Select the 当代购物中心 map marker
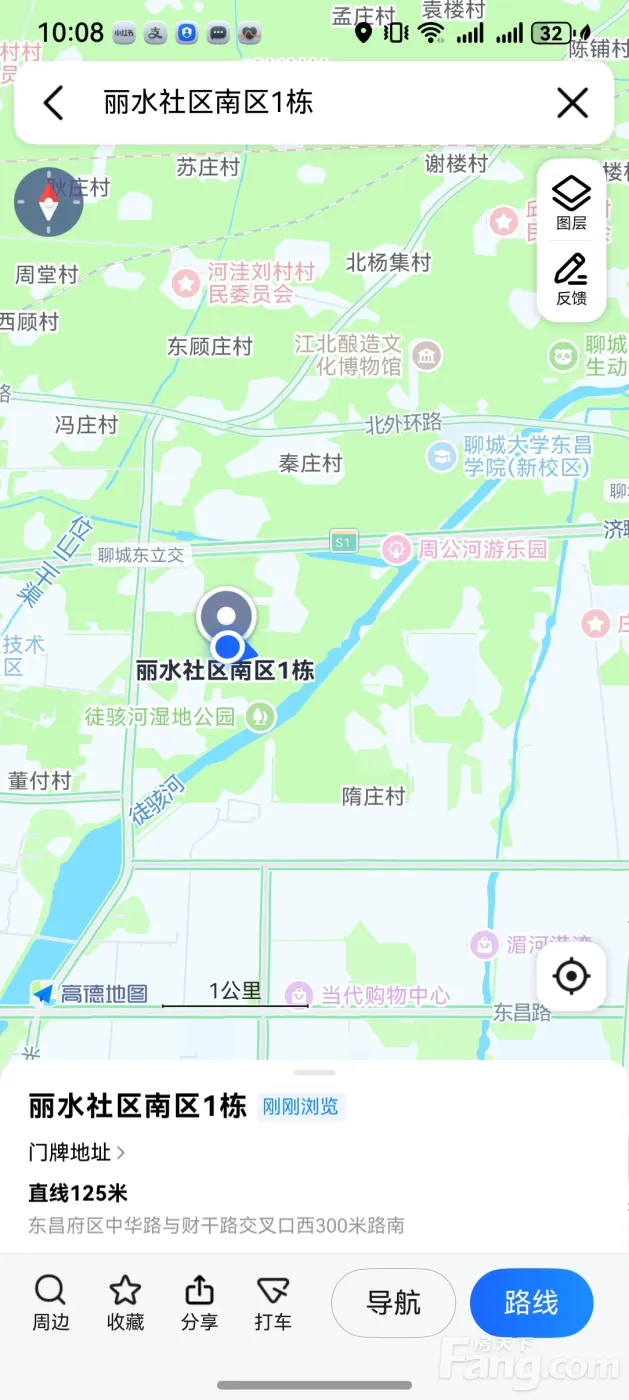This screenshot has width=629, height=1400. 298,995
